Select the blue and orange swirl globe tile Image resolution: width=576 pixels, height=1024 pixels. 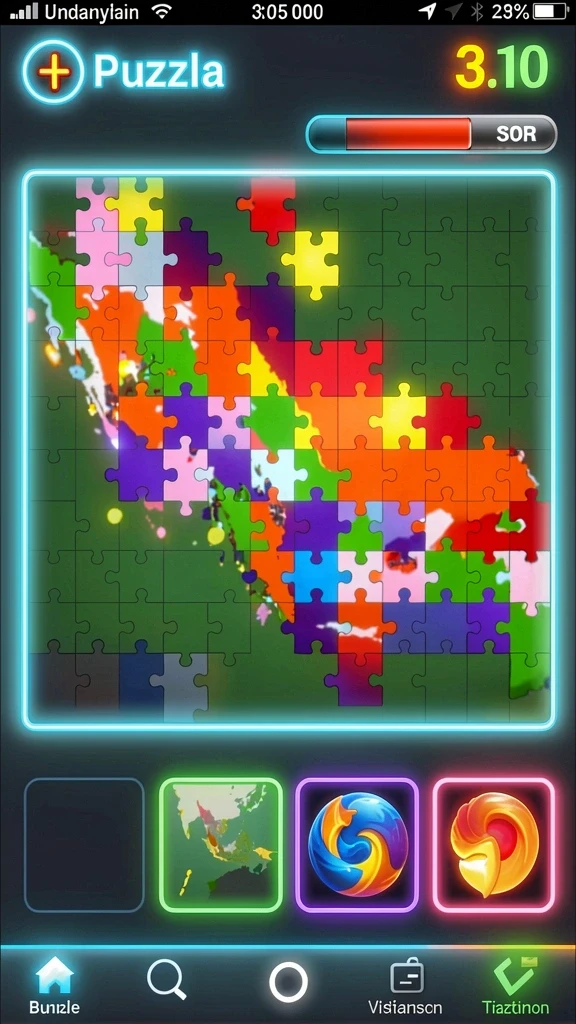(357, 844)
